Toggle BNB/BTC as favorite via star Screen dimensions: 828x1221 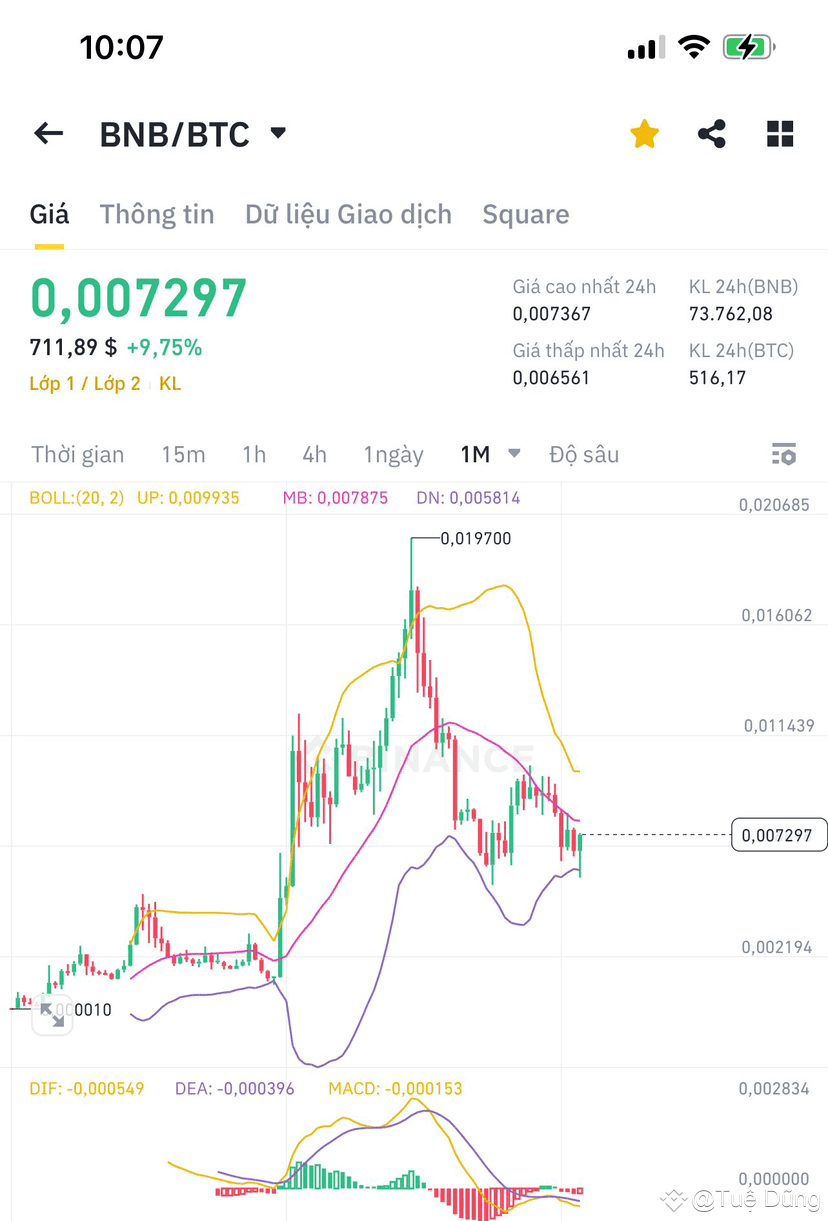pos(644,133)
